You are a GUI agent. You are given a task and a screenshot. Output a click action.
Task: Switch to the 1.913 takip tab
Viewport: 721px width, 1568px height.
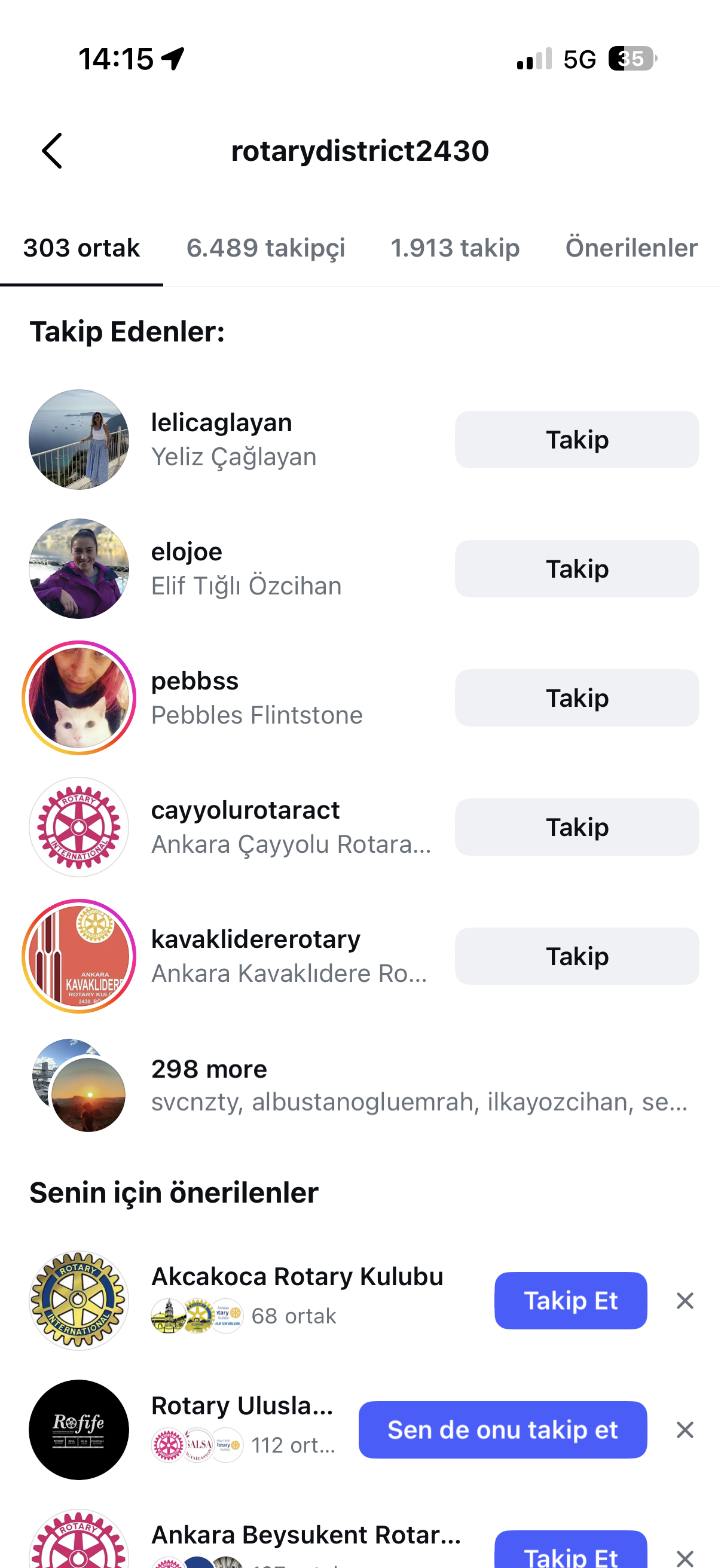454,248
